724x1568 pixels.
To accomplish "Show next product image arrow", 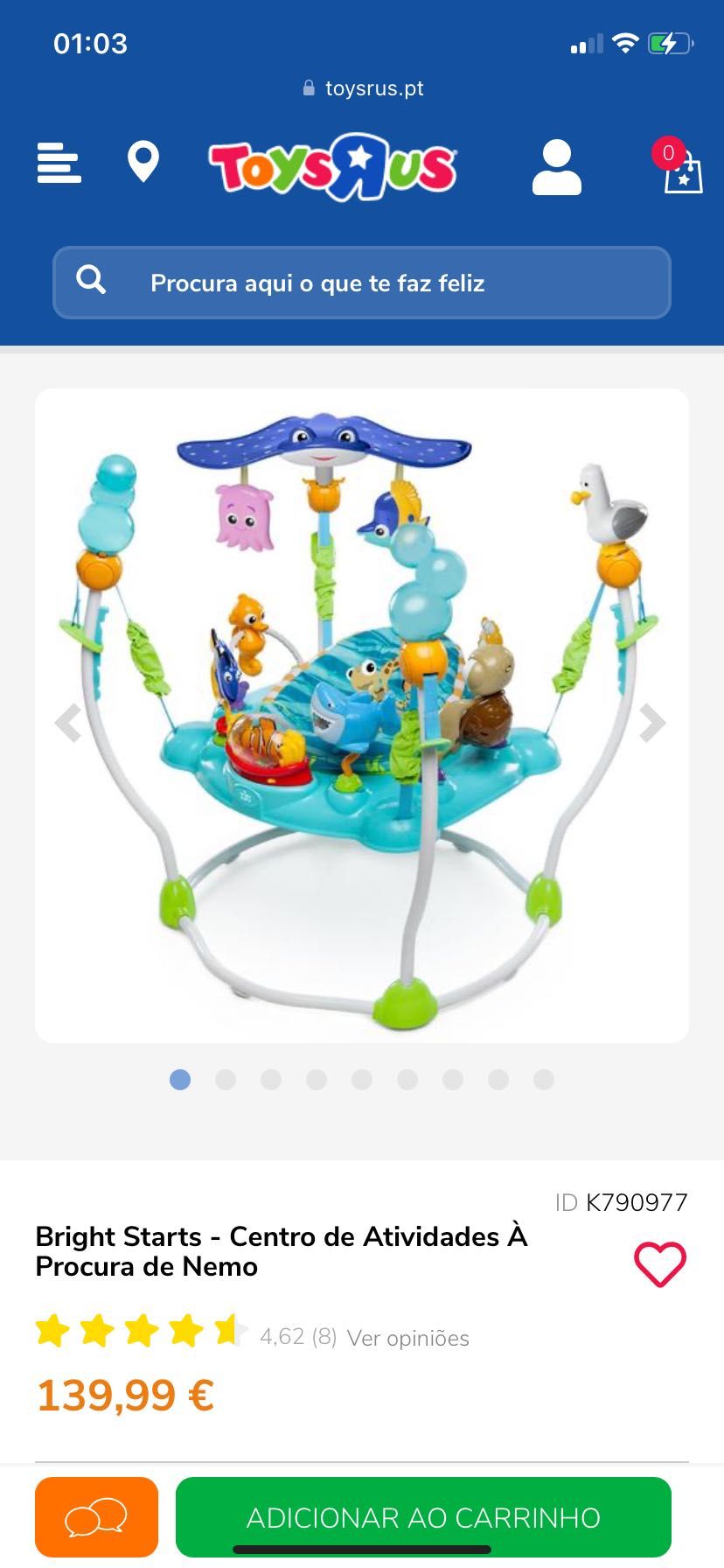I will point(651,723).
